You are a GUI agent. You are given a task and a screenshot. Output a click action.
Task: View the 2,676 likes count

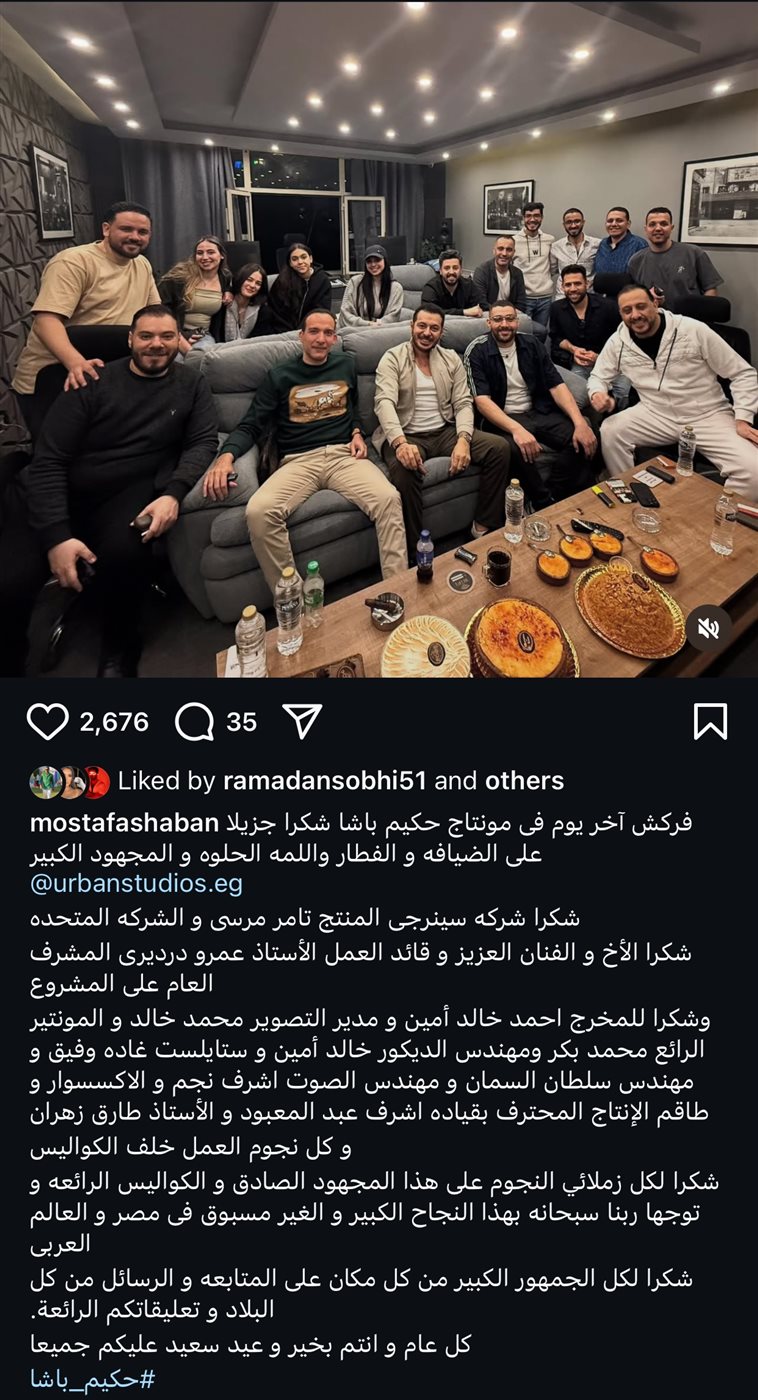[x=114, y=722]
